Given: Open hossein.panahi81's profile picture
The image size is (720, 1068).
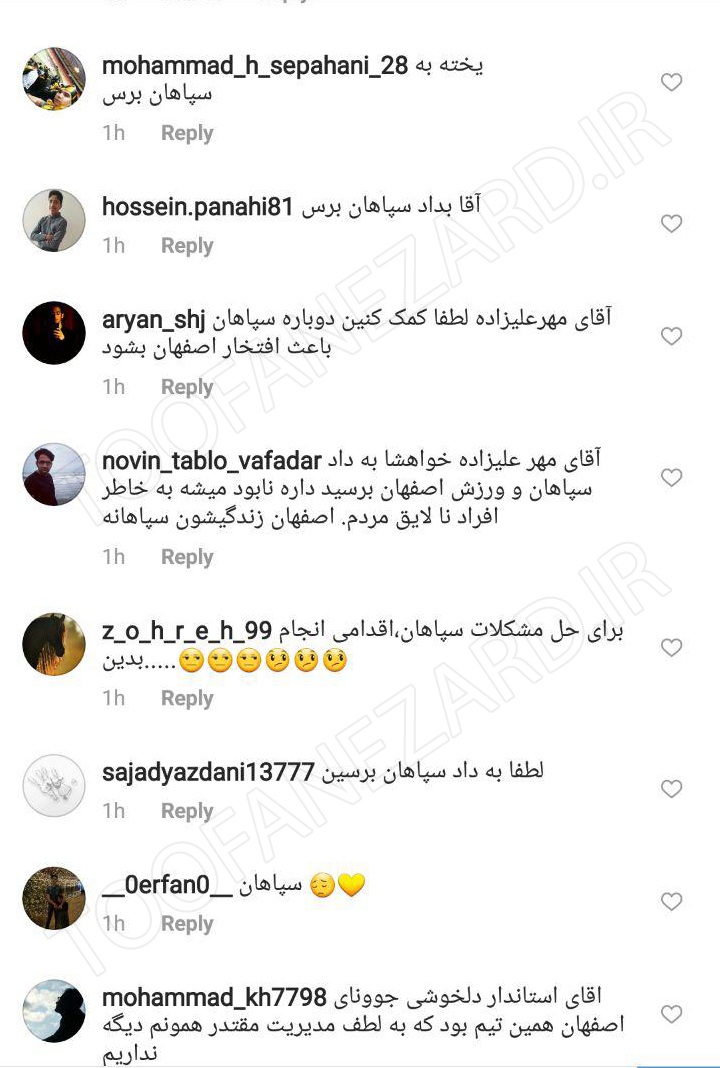Looking at the screenshot, I should [54, 220].
